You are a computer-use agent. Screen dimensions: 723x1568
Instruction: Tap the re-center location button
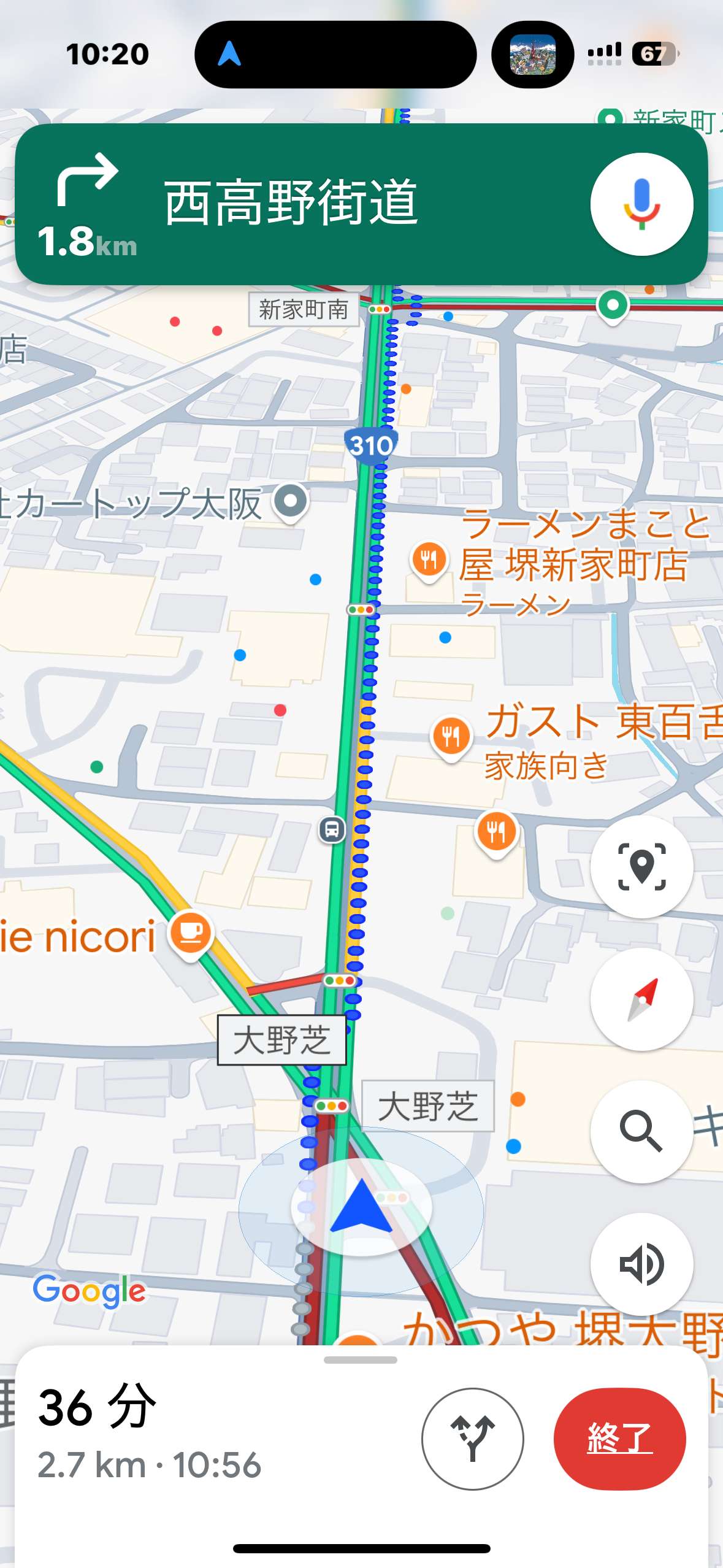(x=641, y=866)
